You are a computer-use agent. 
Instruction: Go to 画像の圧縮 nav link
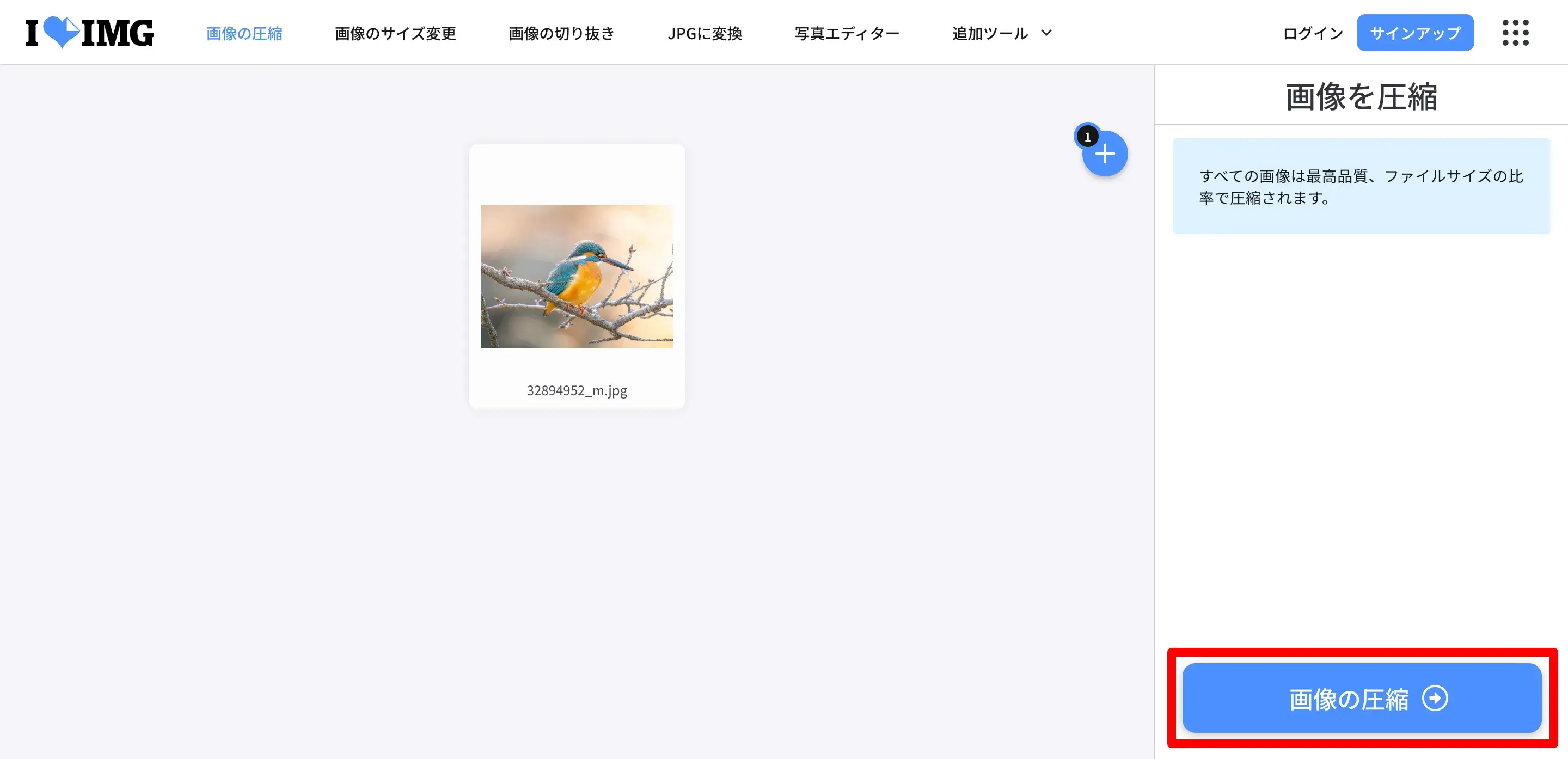point(244,33)
